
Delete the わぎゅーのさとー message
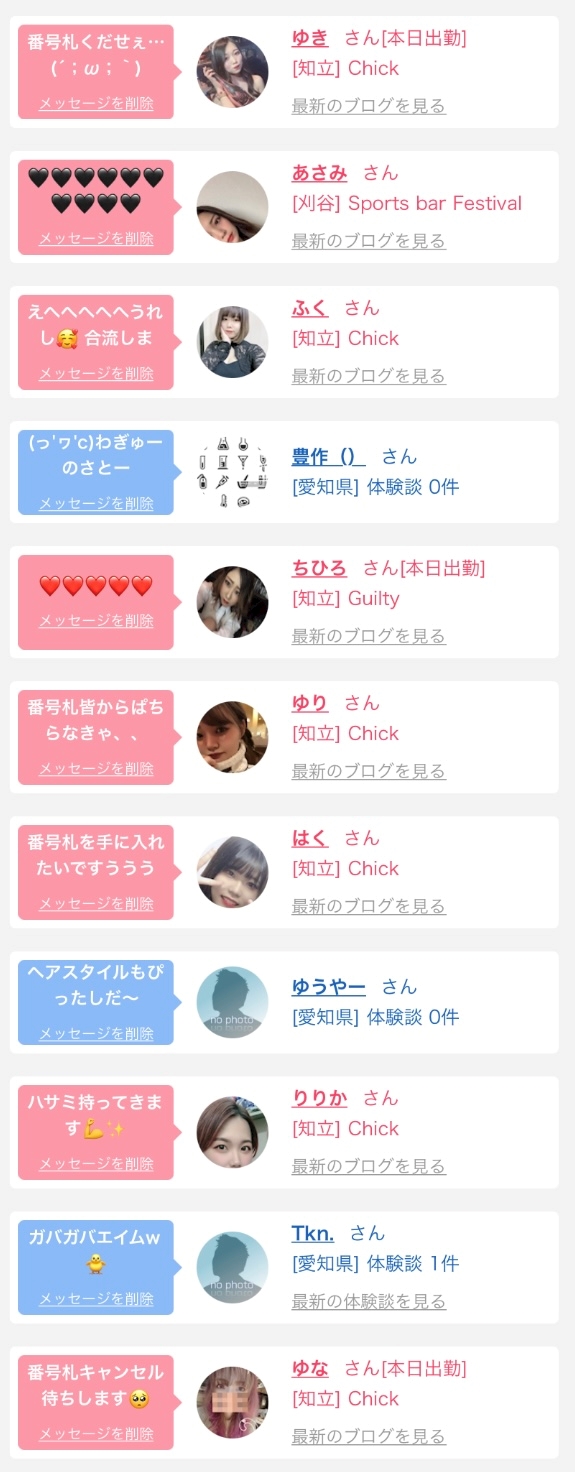(96, 504)
